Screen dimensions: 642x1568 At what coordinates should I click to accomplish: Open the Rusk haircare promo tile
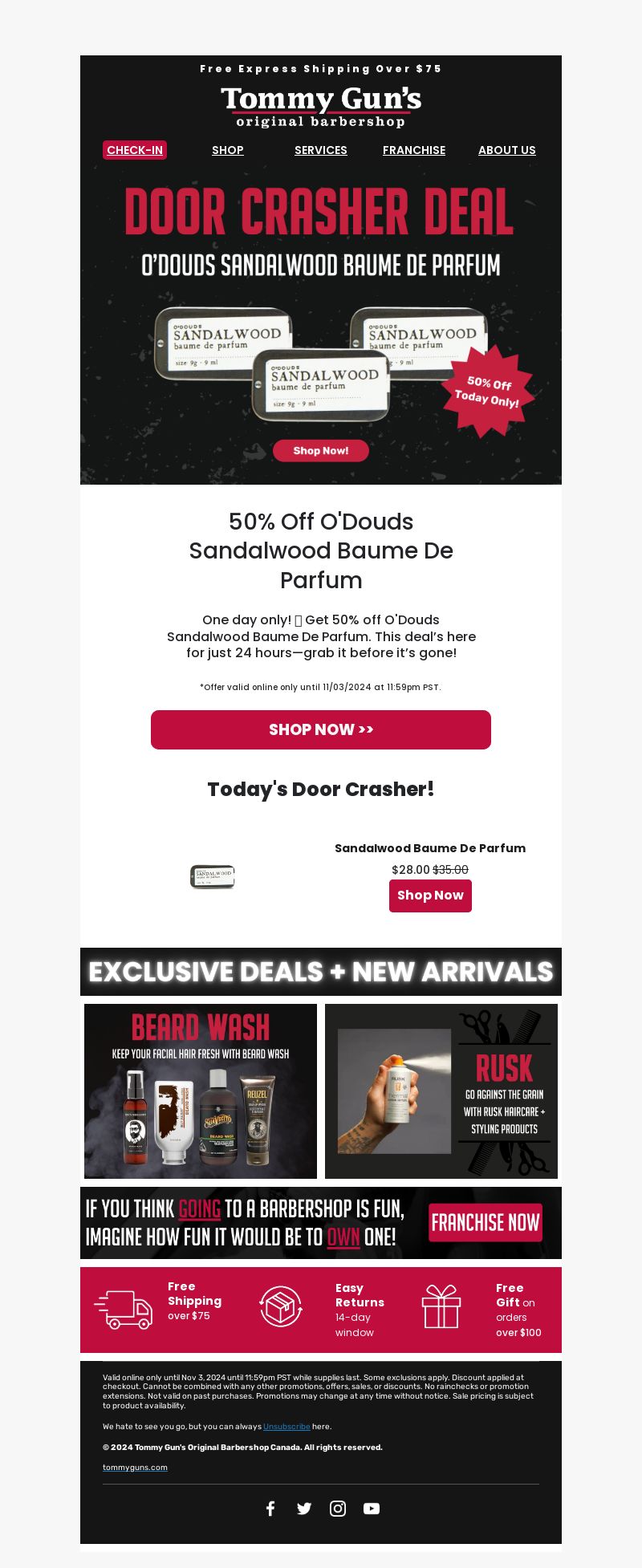pyautogui.click(x=441, y=1091)
